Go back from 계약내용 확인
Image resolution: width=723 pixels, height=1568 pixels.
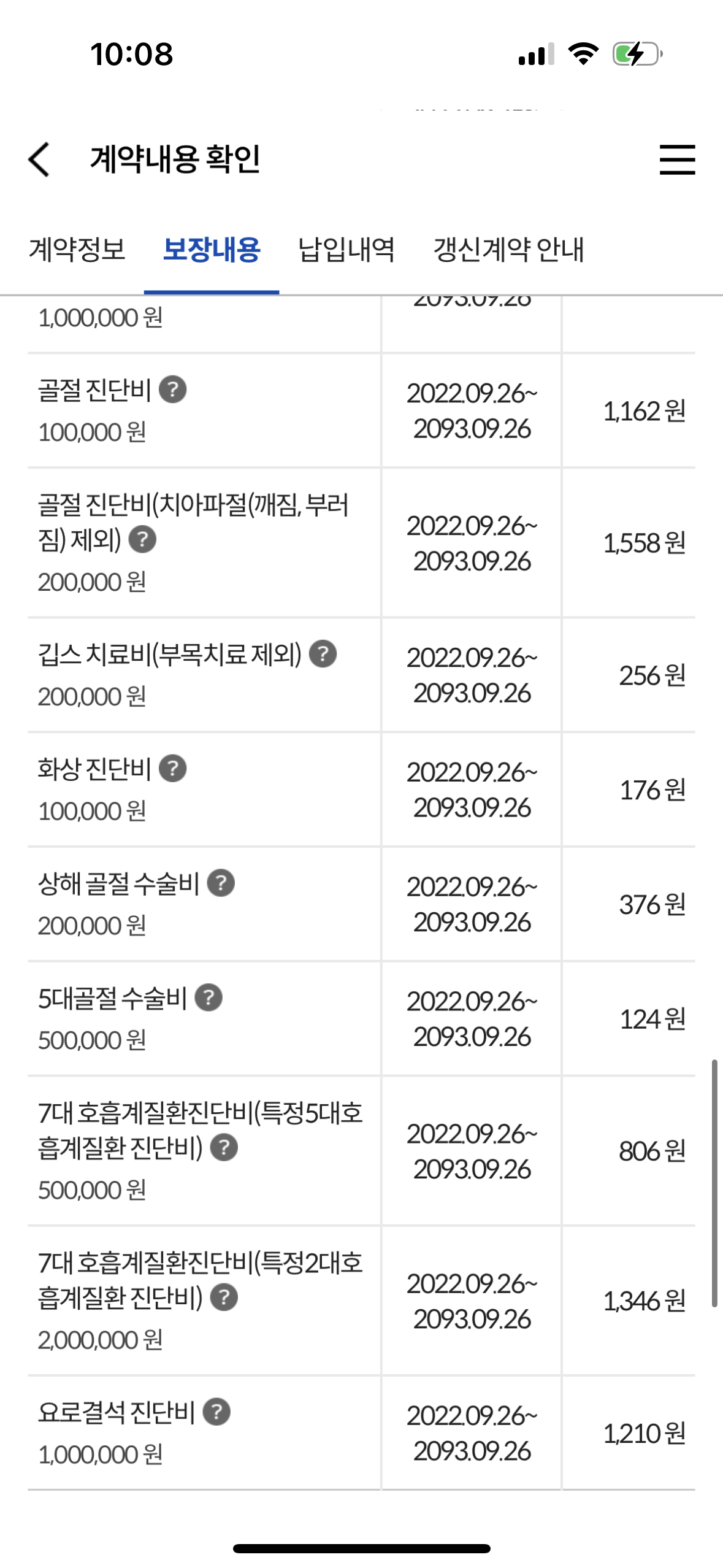pos(39,159)
